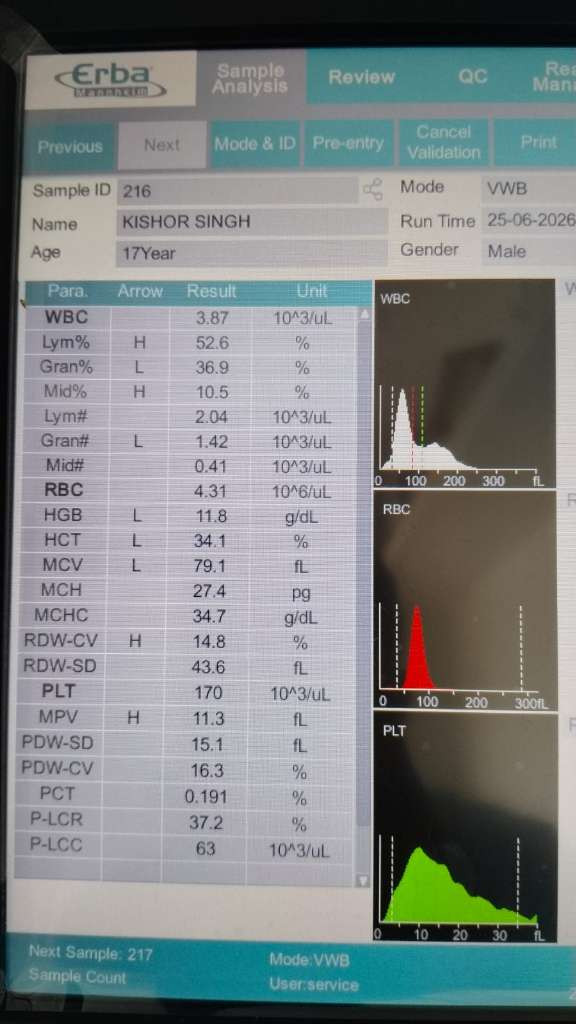This screenshot has width=576, height=1024.
Task: Open Mode & ID settings
Action: 255,144
